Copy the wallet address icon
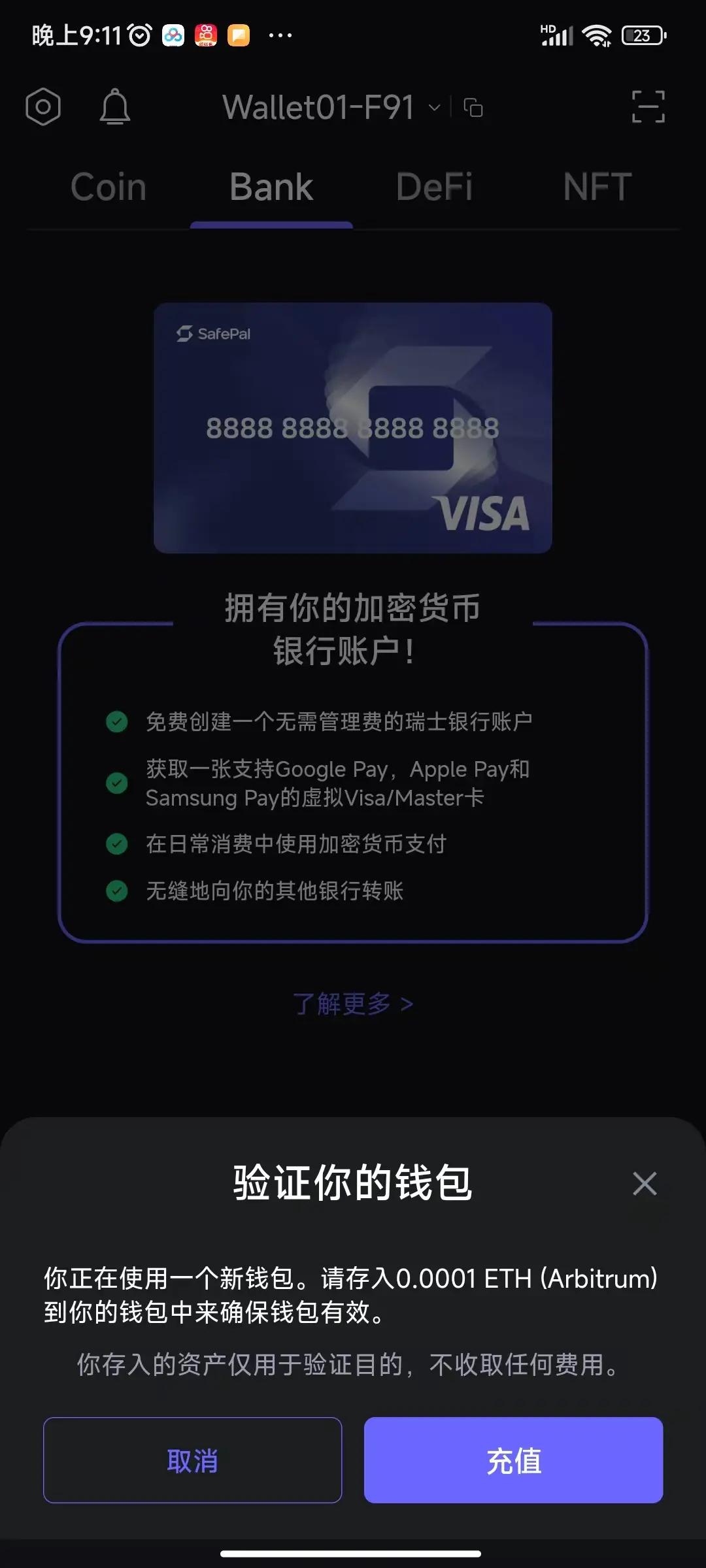 tap(473, 107)
